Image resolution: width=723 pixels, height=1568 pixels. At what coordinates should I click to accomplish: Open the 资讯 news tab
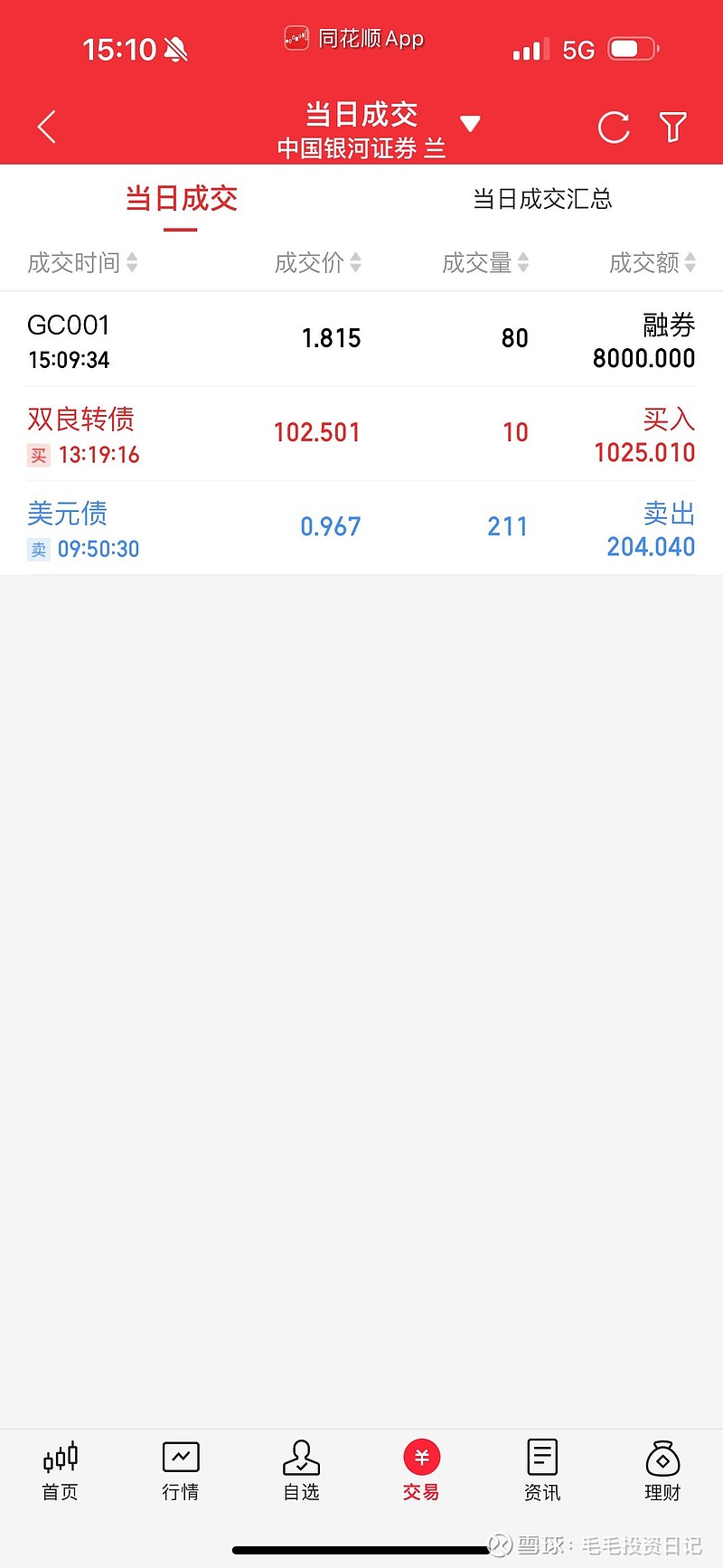(x=542, y=1470)
